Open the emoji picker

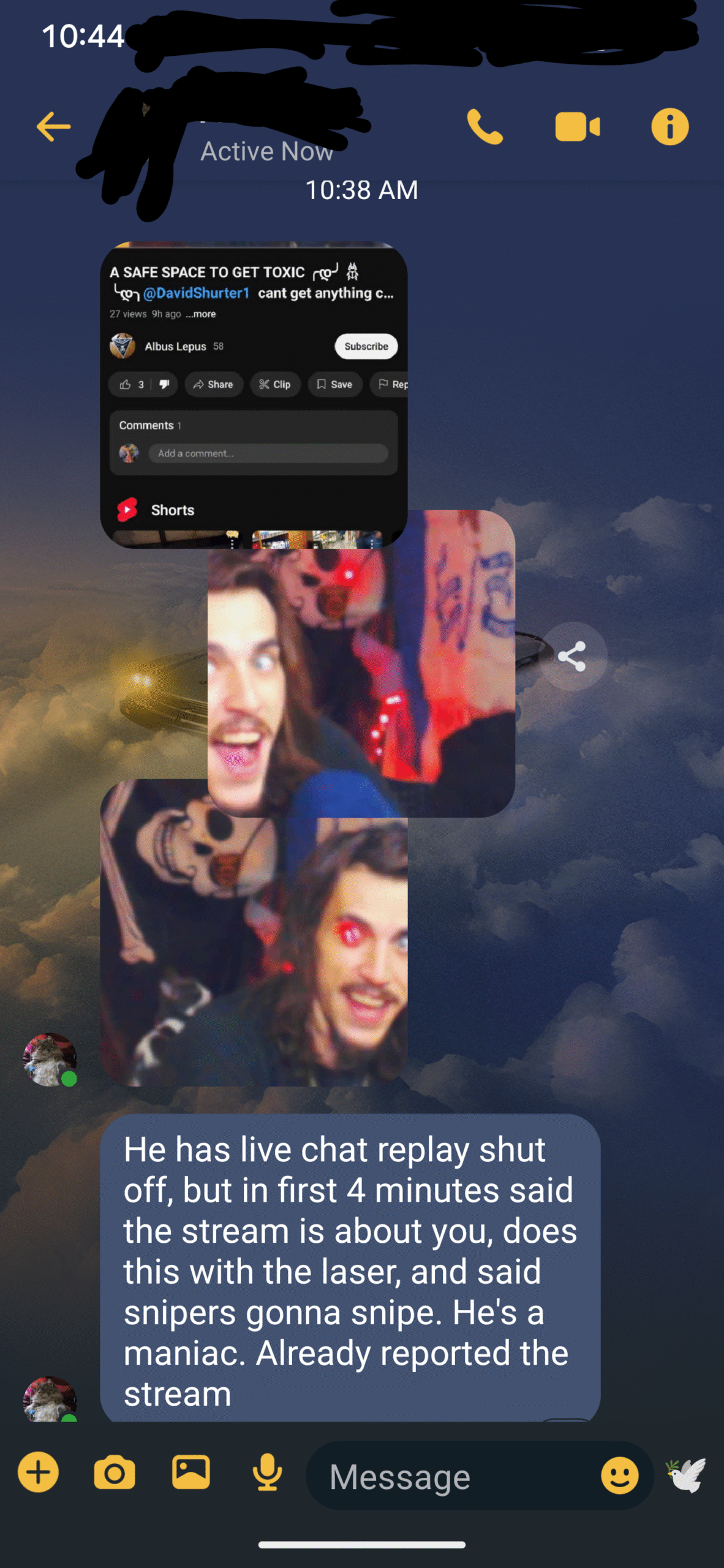[x=619, y=1475]
